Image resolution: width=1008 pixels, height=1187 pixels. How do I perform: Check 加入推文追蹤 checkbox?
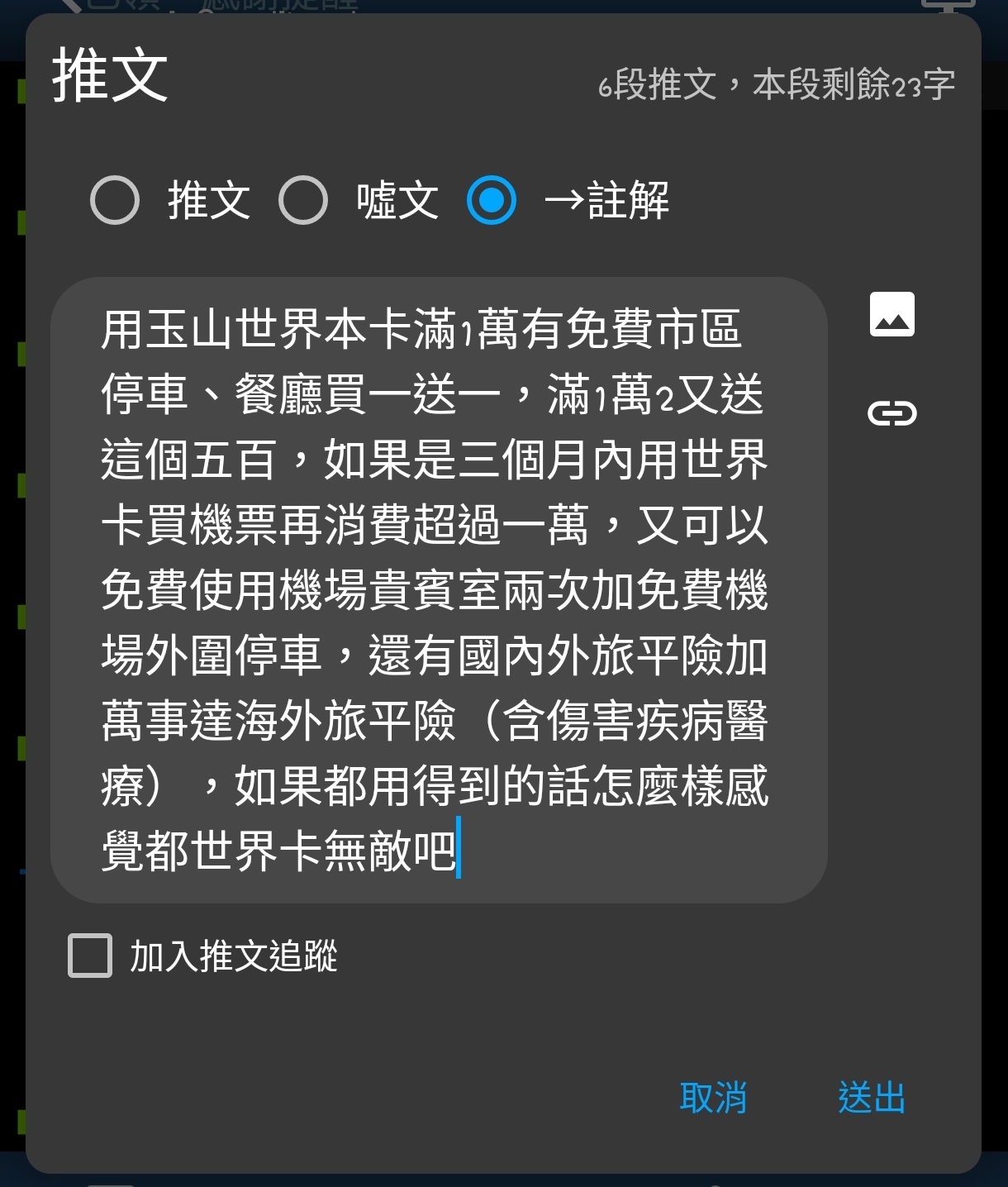(90, 956)
